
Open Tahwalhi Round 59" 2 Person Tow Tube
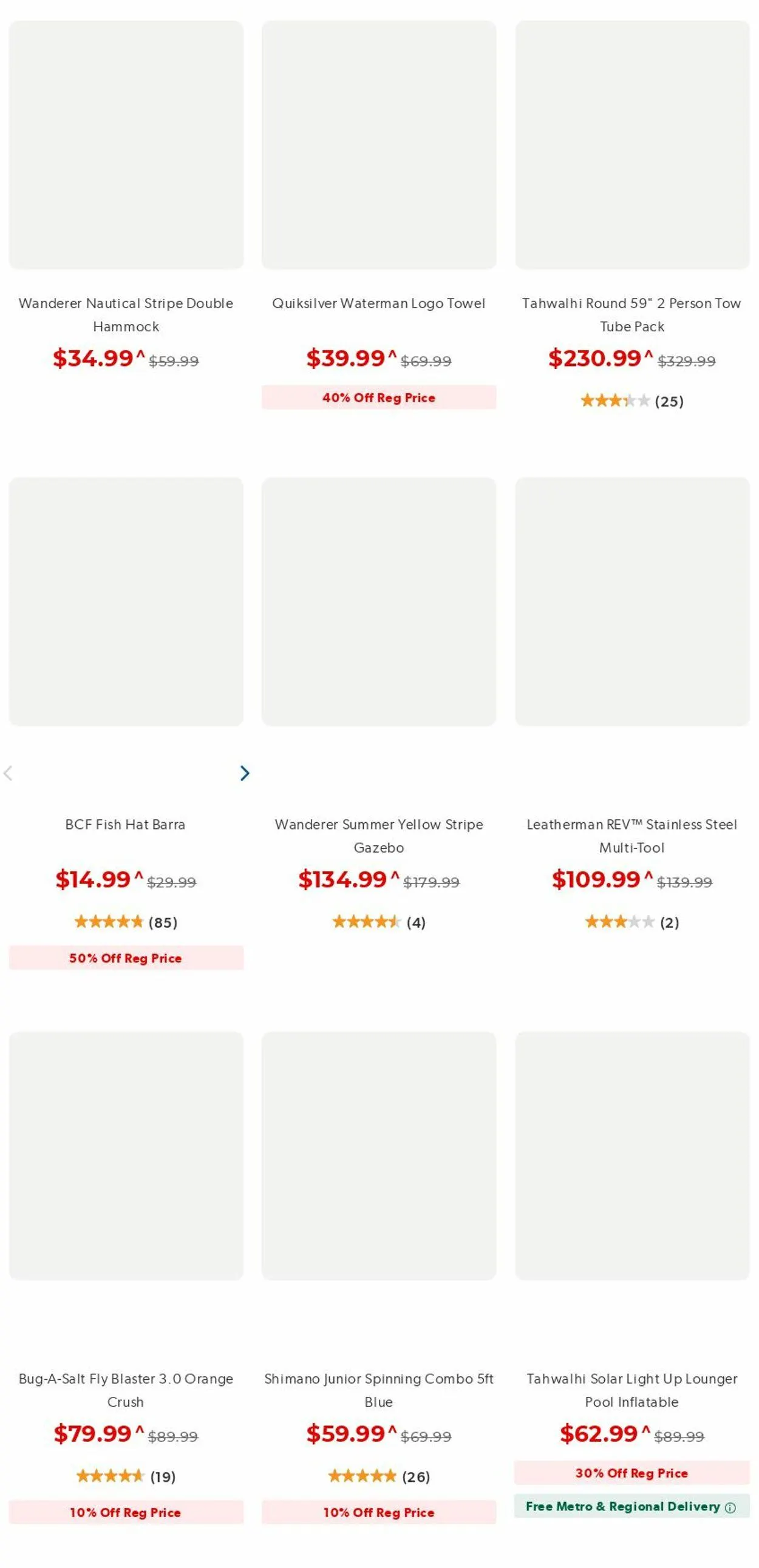coord(631,315)
